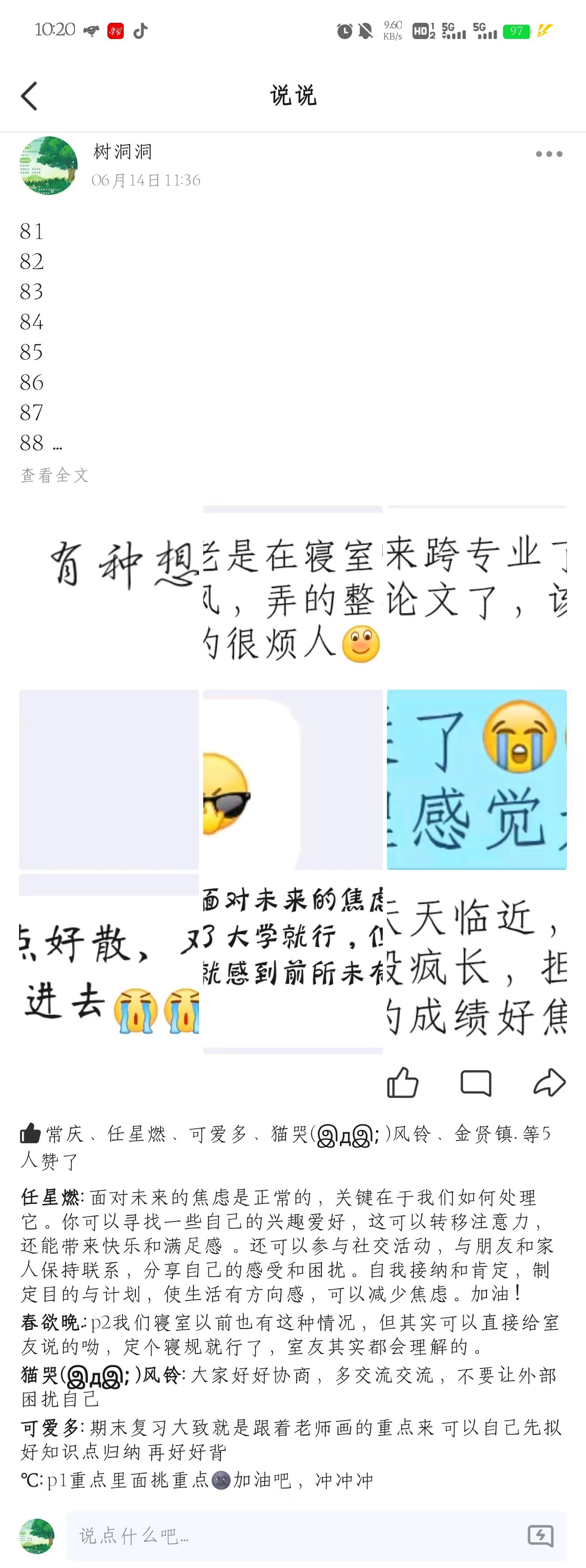Screen dimensions: 586x1568
Task: Go back from the 说说 page
Action: pos(29,96)
